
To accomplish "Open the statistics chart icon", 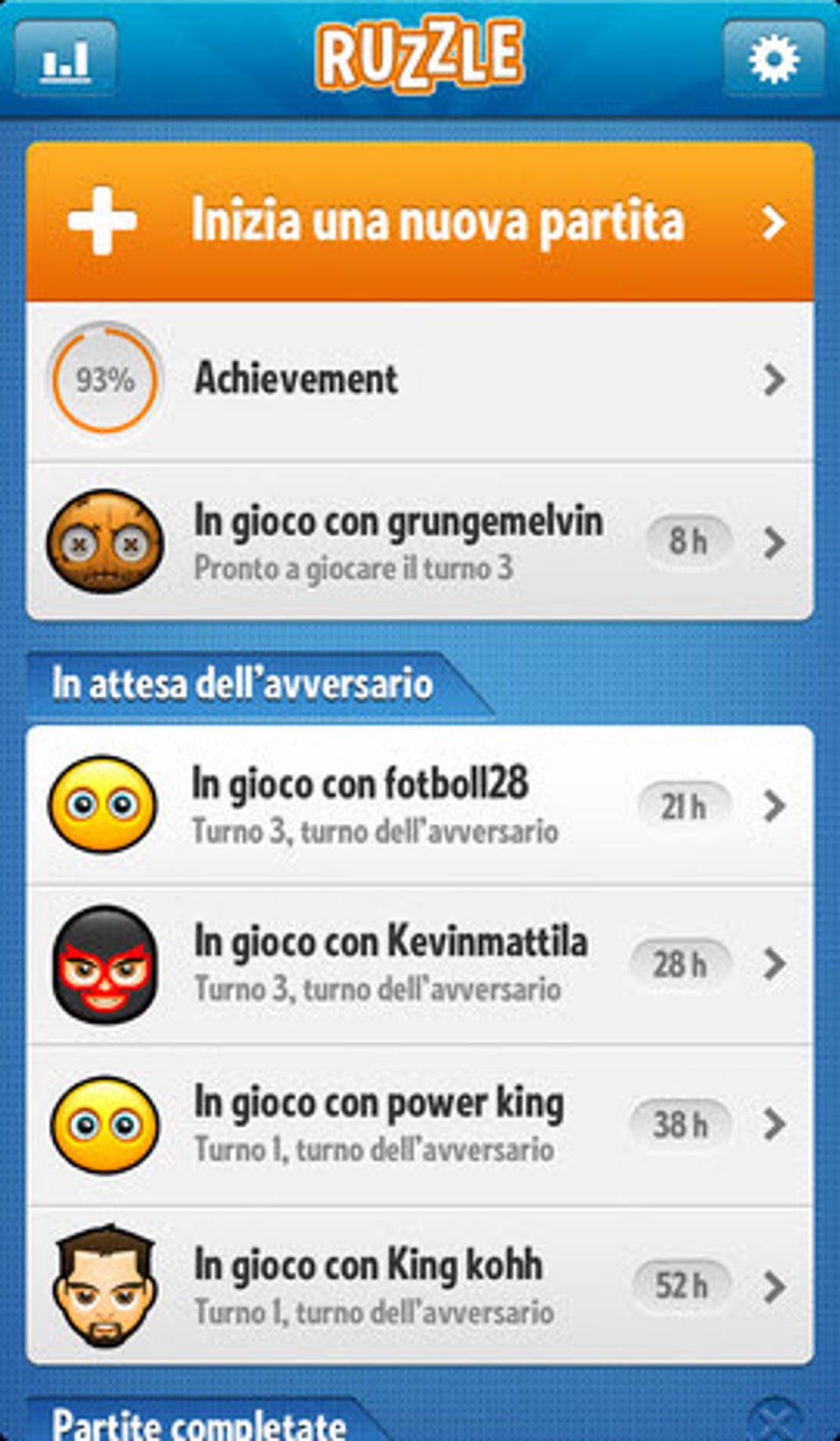I will [66, 58].
